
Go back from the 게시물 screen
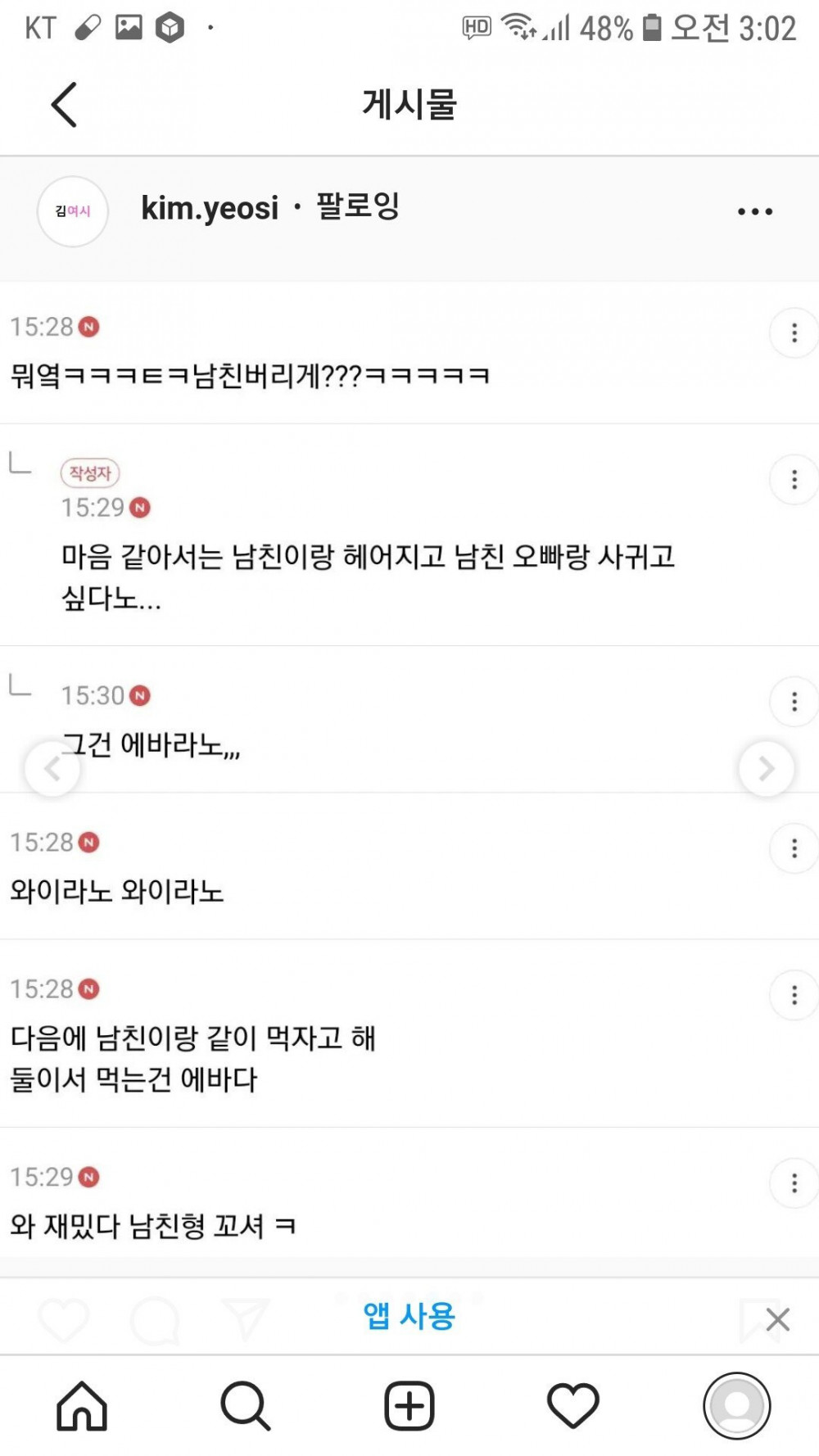(x=64, y=105)
